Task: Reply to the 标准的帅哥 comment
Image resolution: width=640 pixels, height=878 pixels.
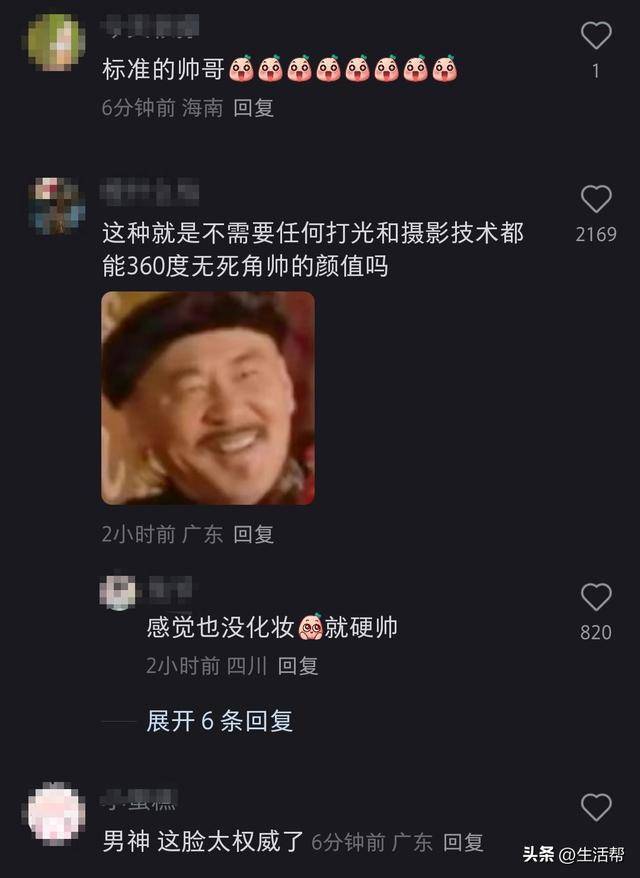Action: tap(254, 108)
